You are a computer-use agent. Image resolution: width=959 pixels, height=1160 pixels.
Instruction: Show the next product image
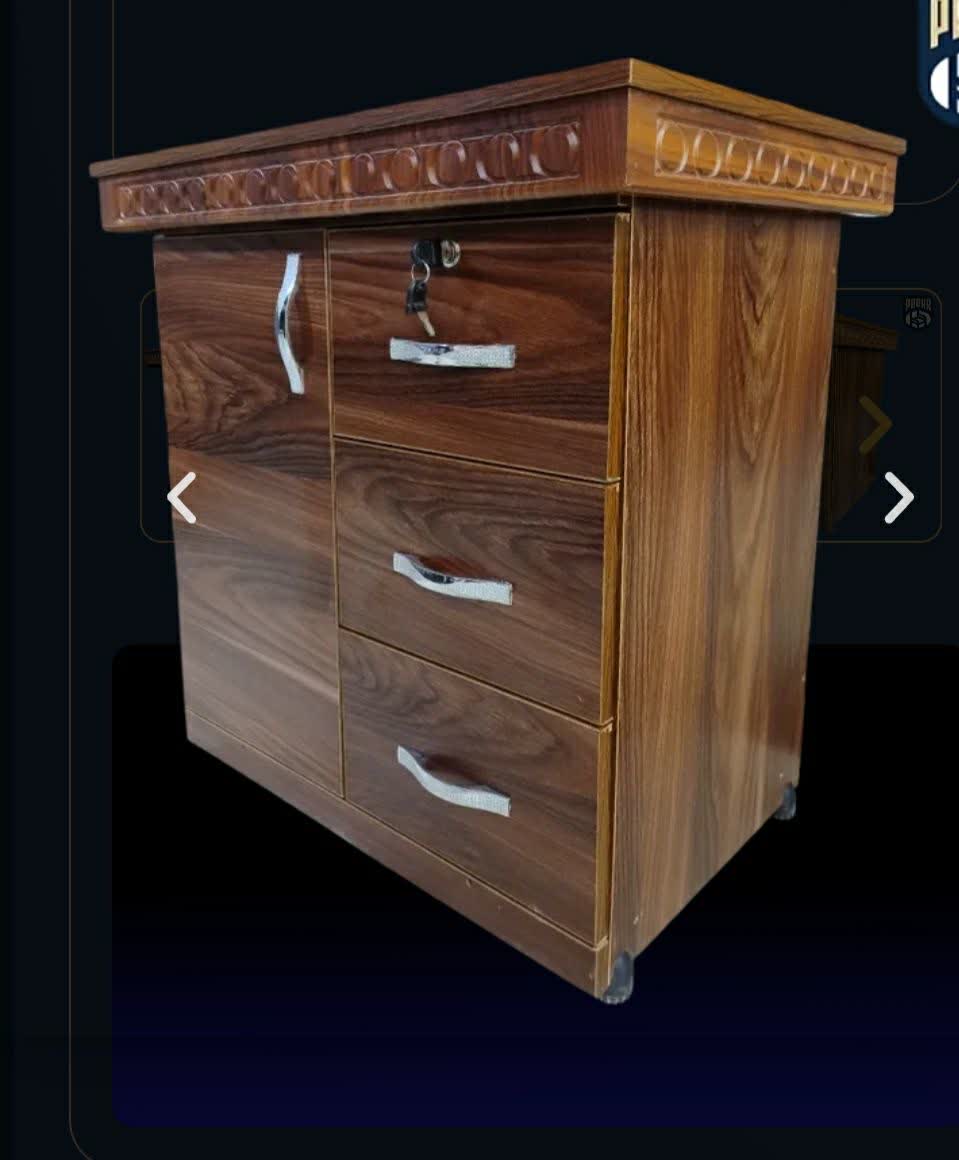pyautogui.click(x=898, y=498)
